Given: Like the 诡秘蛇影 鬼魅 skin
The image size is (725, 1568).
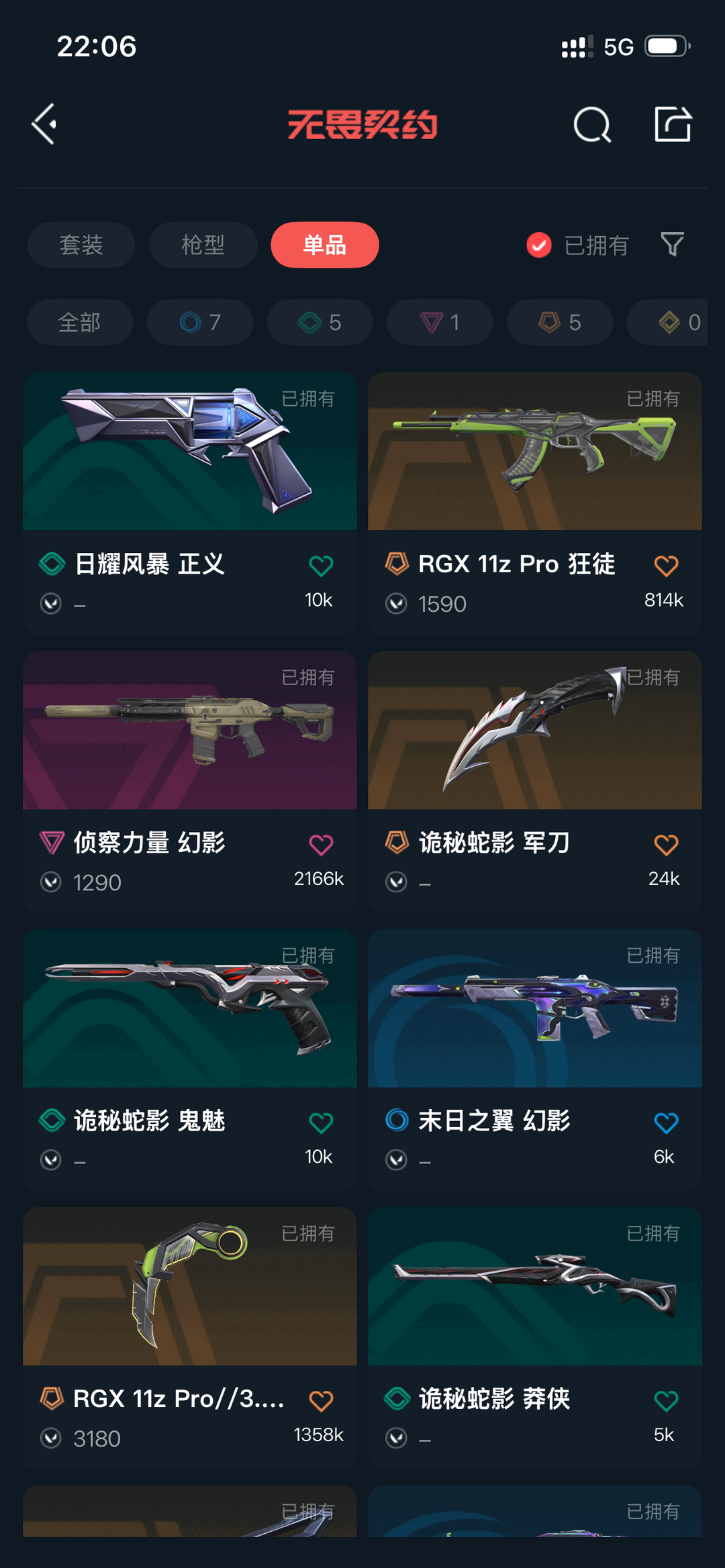Looking at the screenshot, I should (321, 1122).
